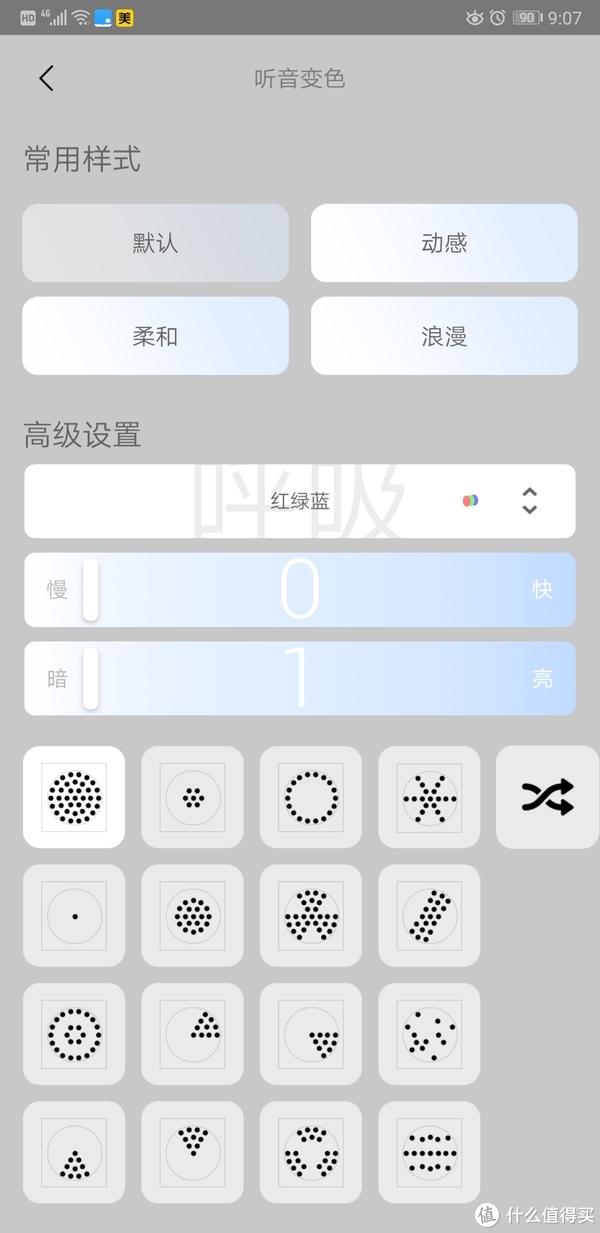The width and height of the screenshot is (600, 1233).
Task: Go back from 听音变色 screen
Action: [x=46, y=79]
